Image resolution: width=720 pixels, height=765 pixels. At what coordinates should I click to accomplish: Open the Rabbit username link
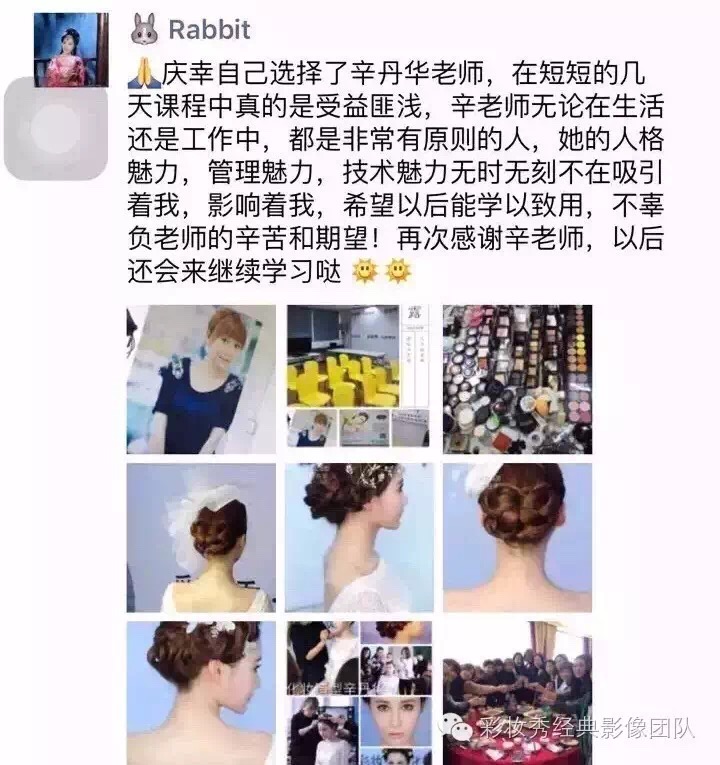[x=209, y=31]
